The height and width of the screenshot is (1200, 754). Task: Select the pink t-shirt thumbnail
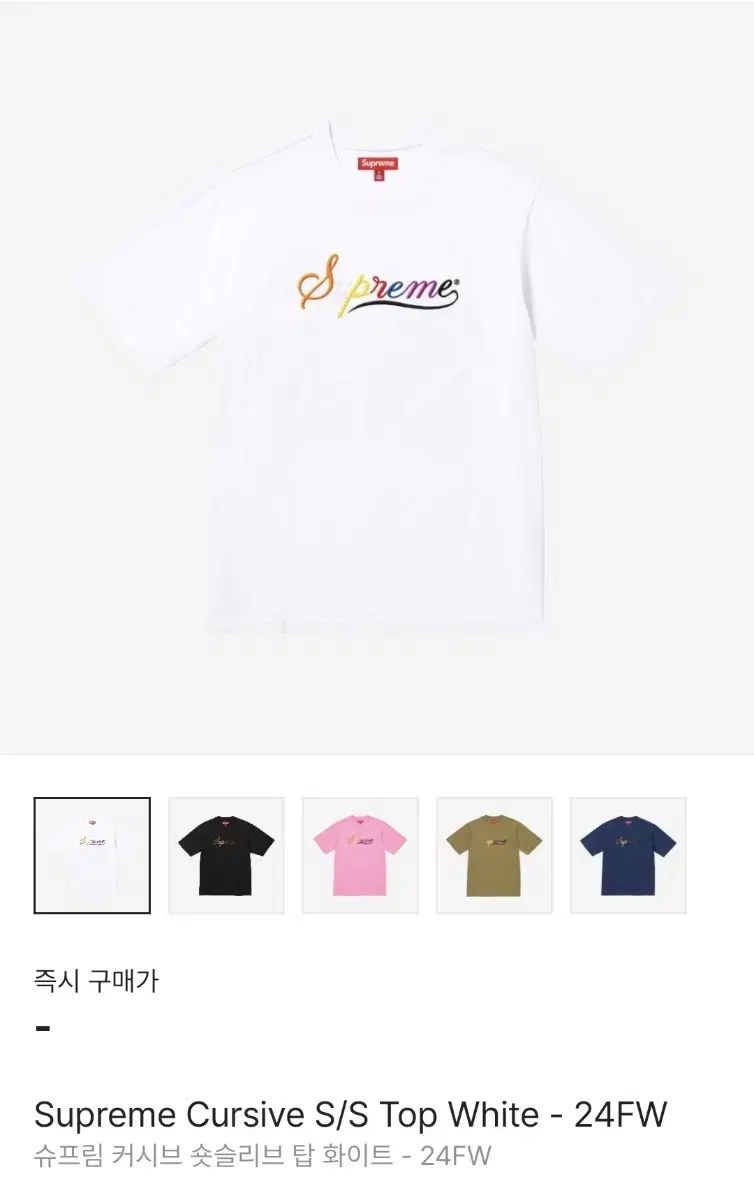coord(361,855)
